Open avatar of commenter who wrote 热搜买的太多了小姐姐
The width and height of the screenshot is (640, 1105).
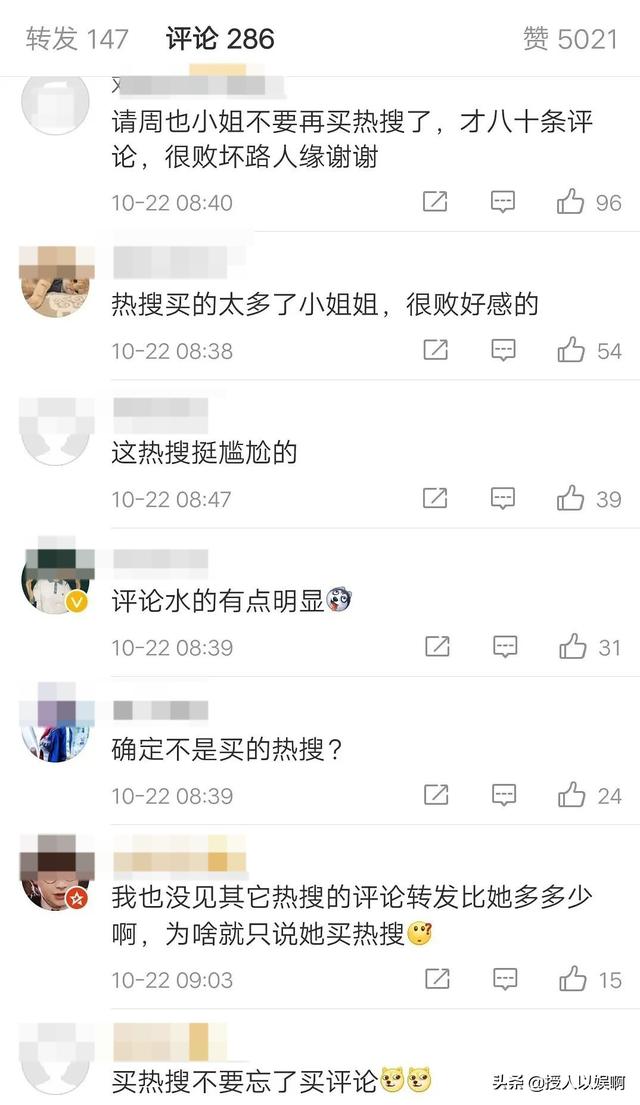point(56,283)
